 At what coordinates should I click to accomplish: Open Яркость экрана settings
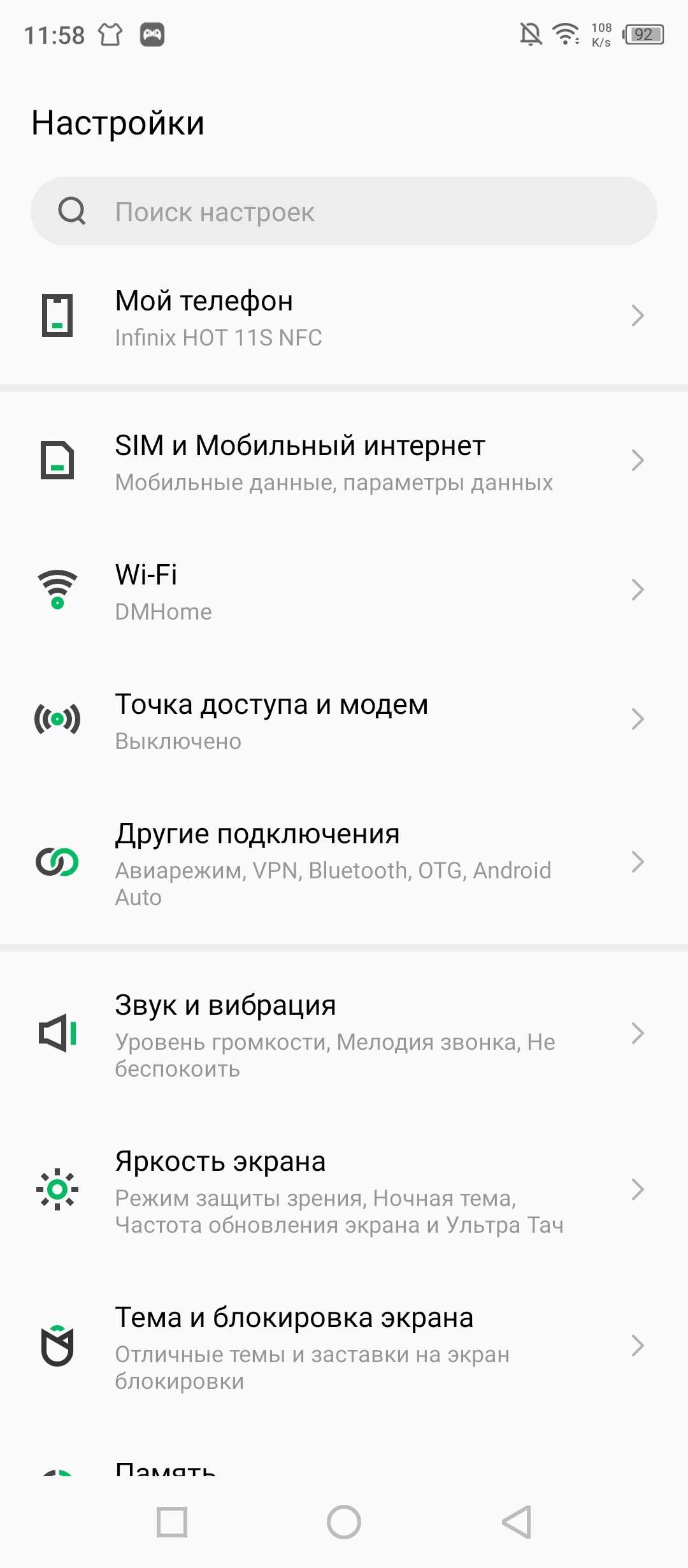(344, 1190)
